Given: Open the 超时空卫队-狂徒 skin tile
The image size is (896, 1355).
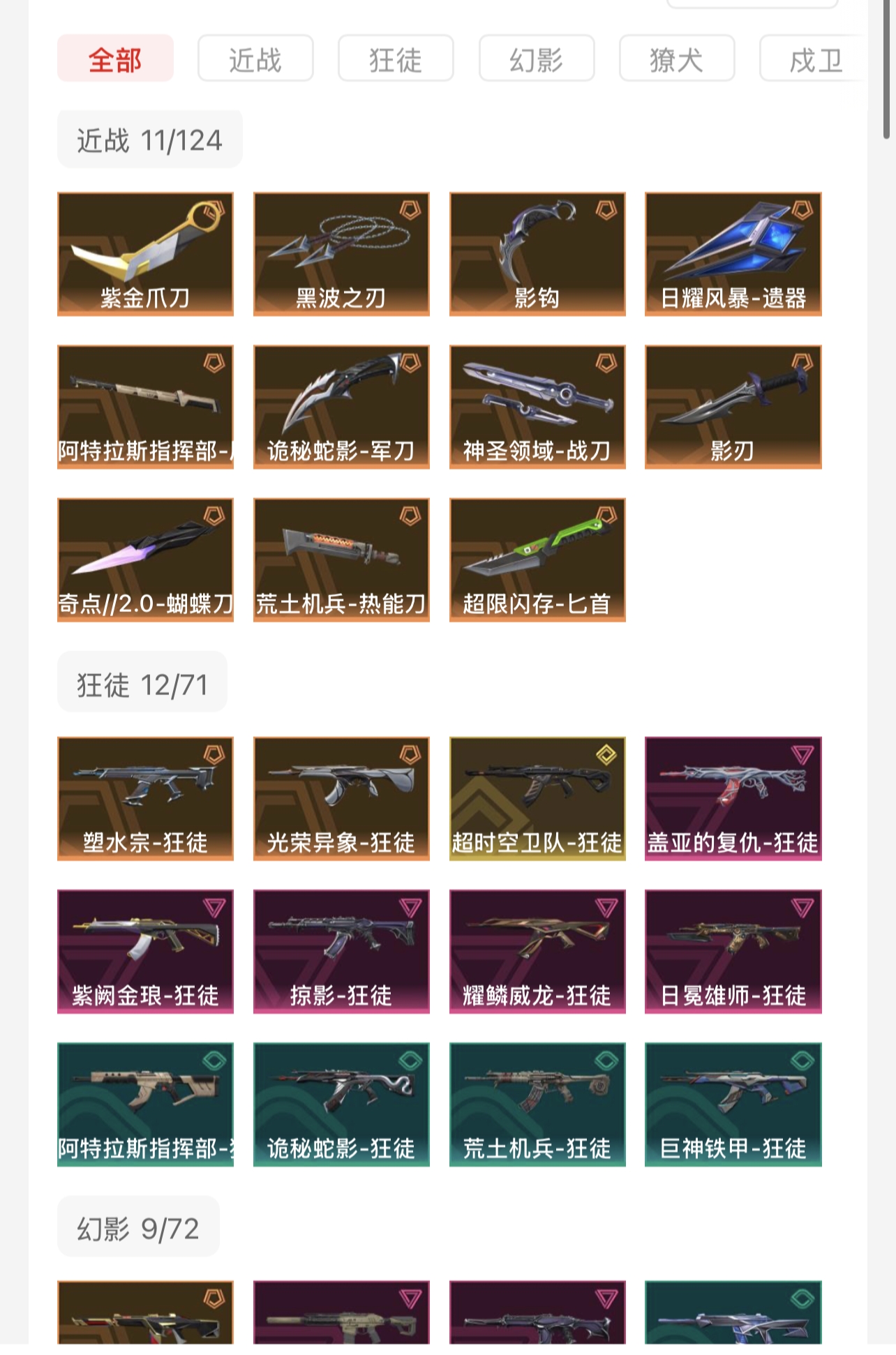Looking at the screenshot, I should [x=537, y=798].
